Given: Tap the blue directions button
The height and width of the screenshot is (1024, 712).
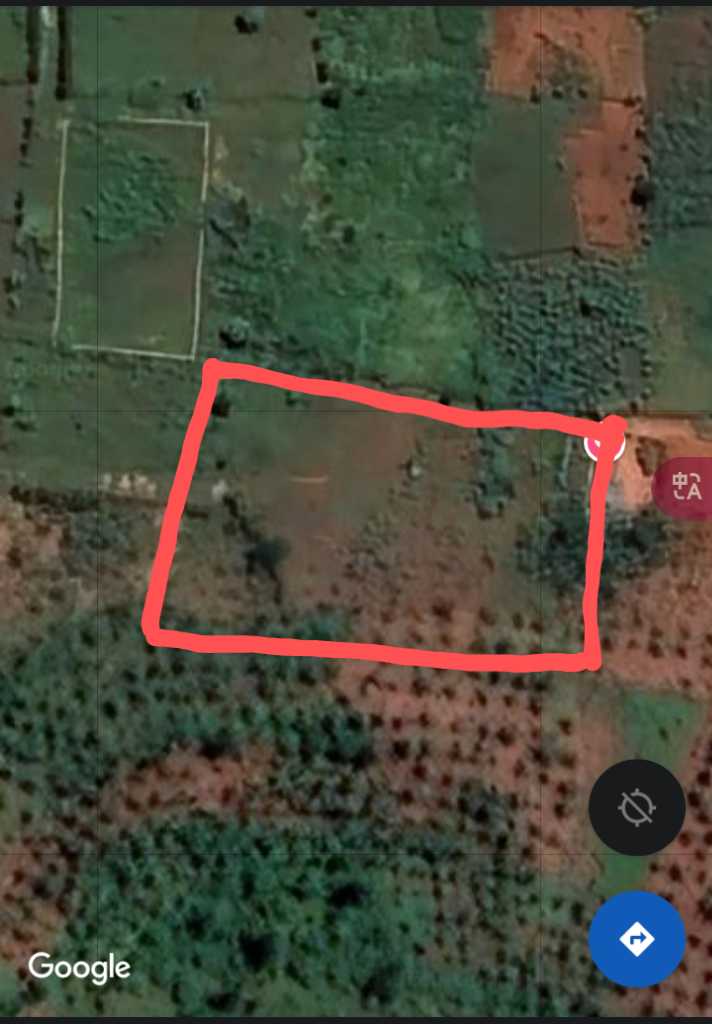Looking at the screenshot, I should coord(637,939).
